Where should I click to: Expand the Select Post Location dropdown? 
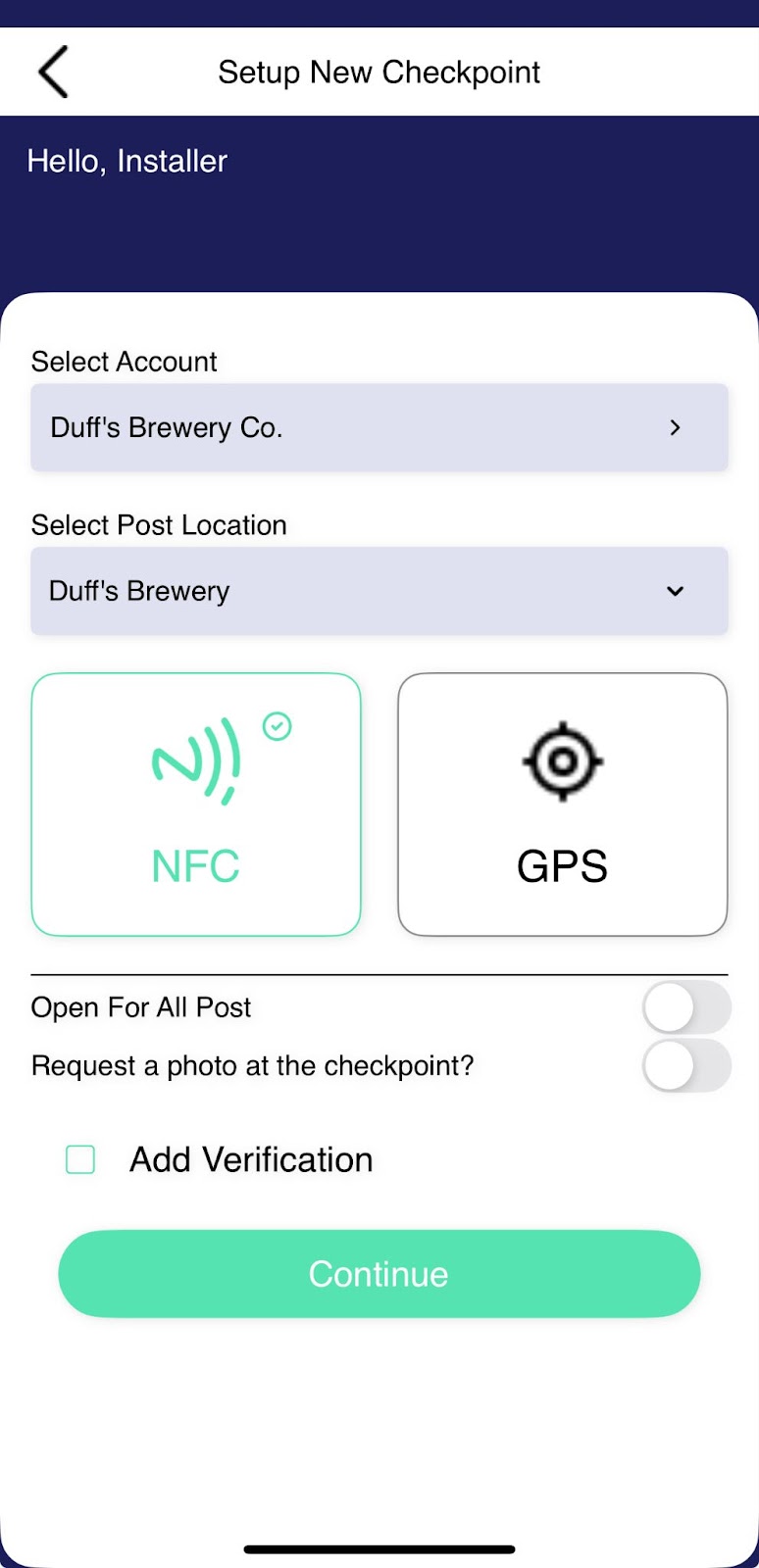coord(379,591)
